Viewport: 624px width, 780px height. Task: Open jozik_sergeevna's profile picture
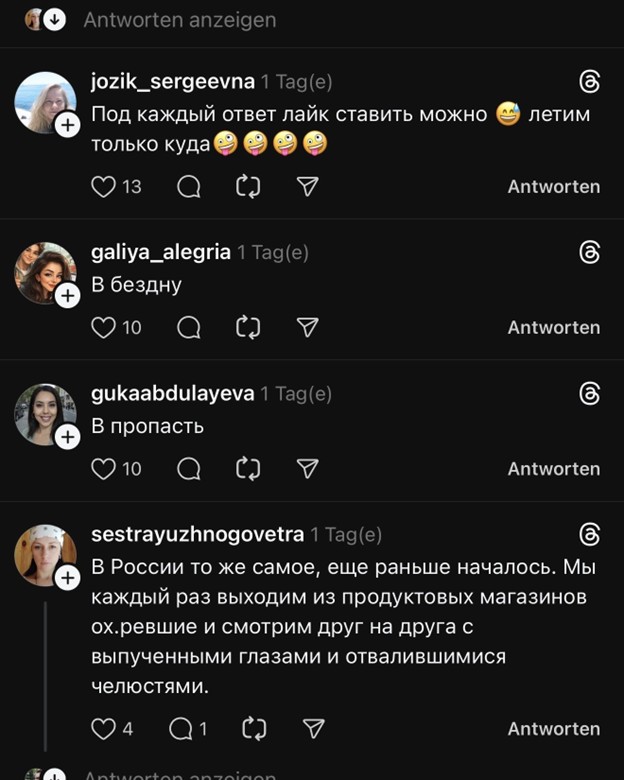click(x=45, y=102)
